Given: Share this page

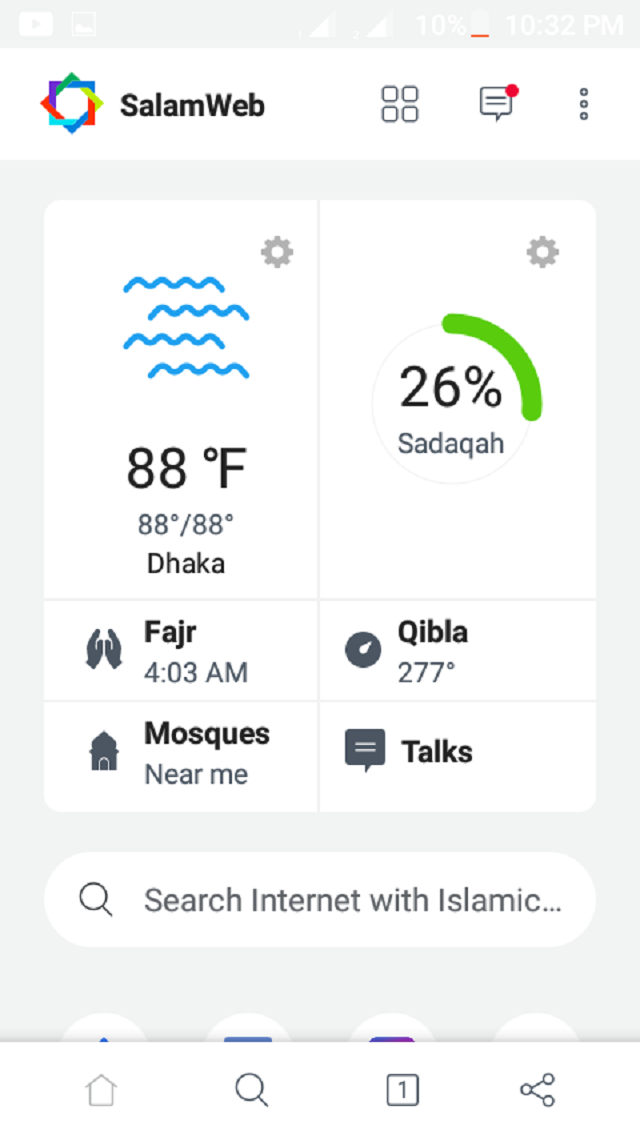Looking at the screenshot, I should pos(538,1090).
